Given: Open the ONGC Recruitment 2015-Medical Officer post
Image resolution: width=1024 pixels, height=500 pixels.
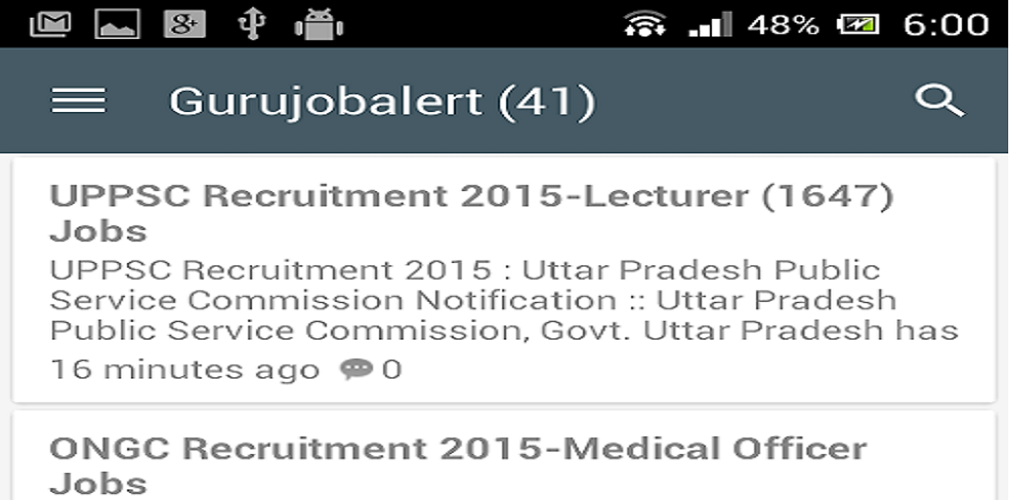Looking at the screenshot, I should coord(457,464).
